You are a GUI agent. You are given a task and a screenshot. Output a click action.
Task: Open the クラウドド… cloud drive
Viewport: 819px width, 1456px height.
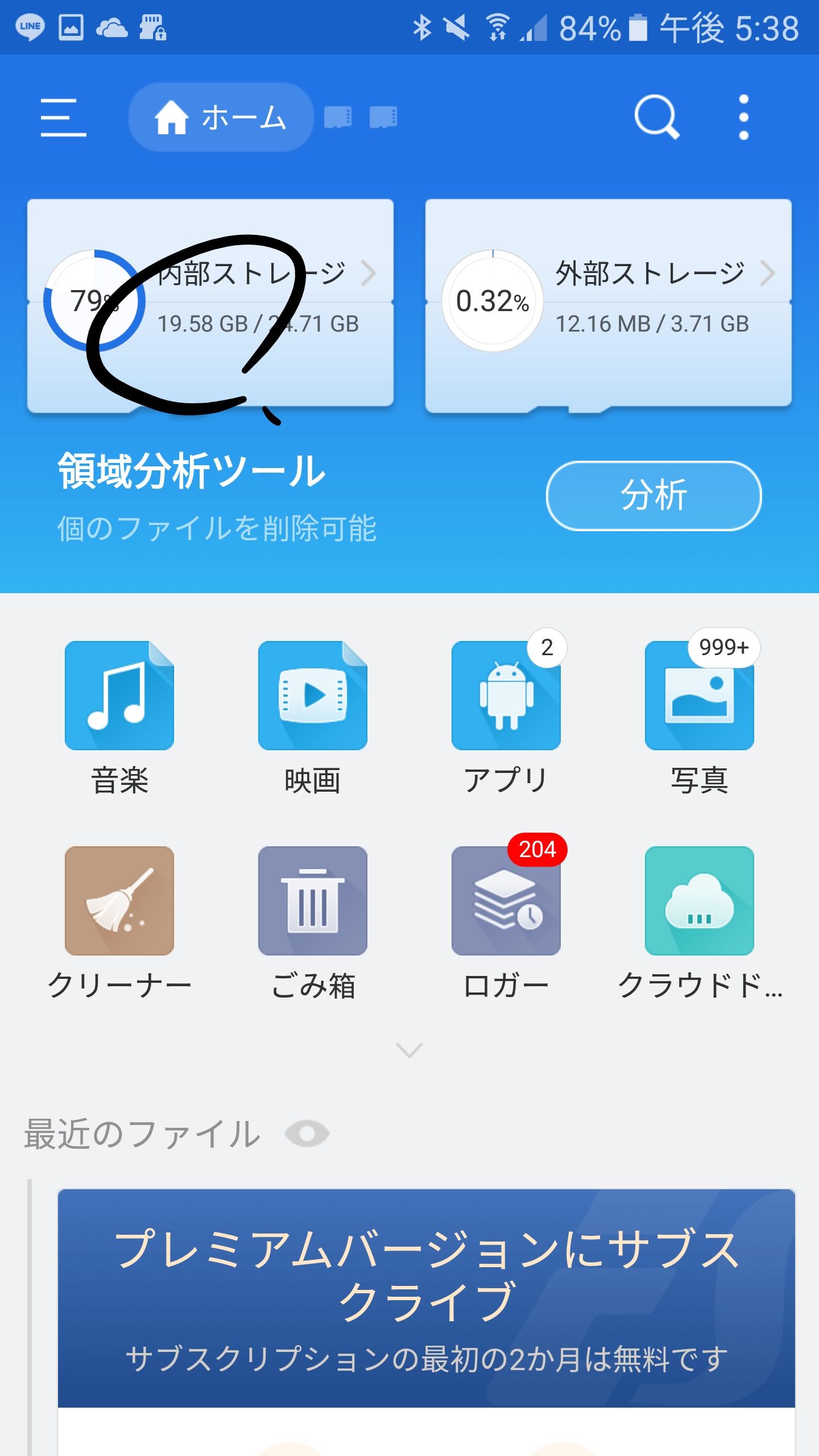(x=699, y=921)
